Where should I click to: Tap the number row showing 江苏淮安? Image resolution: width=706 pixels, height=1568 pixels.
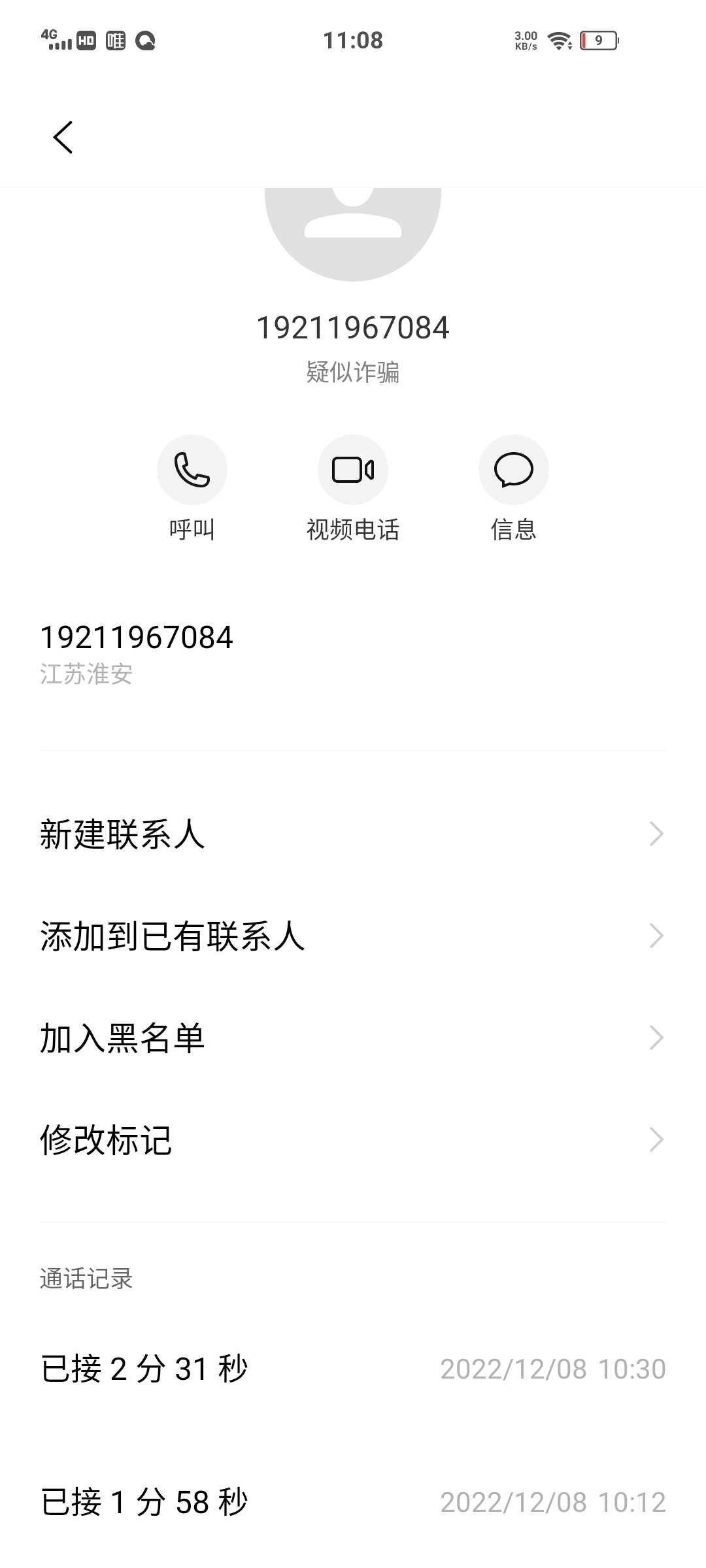(x=353, y=654)
